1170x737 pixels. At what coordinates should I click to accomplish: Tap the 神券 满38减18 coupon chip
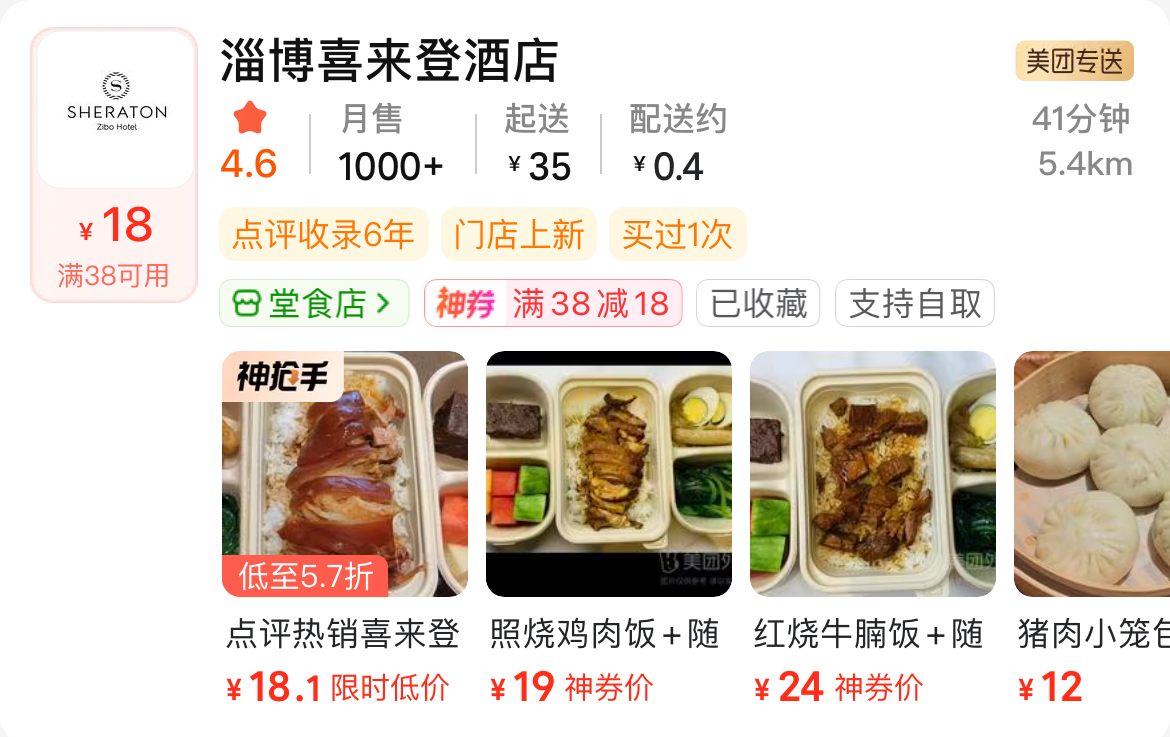553,303
